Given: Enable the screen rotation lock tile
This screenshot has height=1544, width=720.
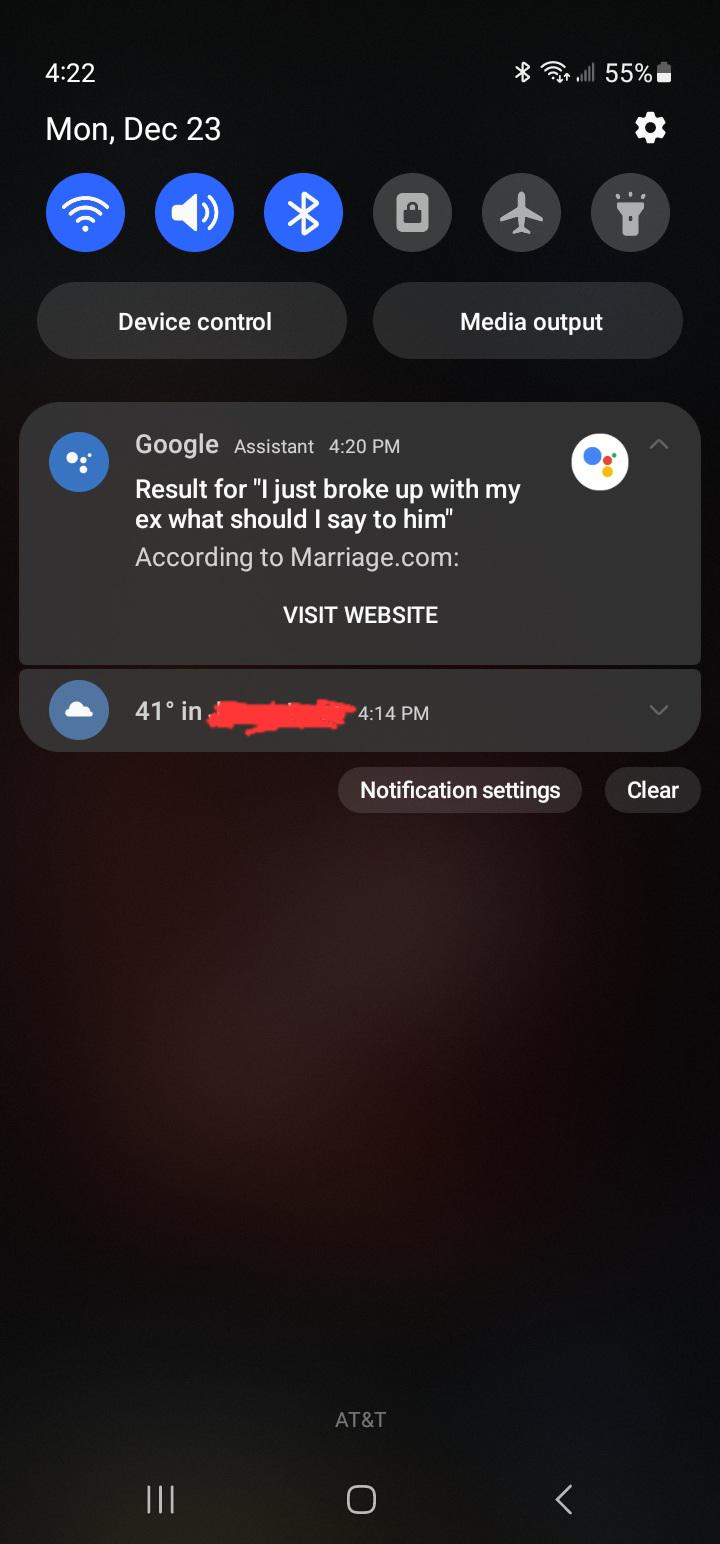Looking at the screenshot, I should 412,213.
